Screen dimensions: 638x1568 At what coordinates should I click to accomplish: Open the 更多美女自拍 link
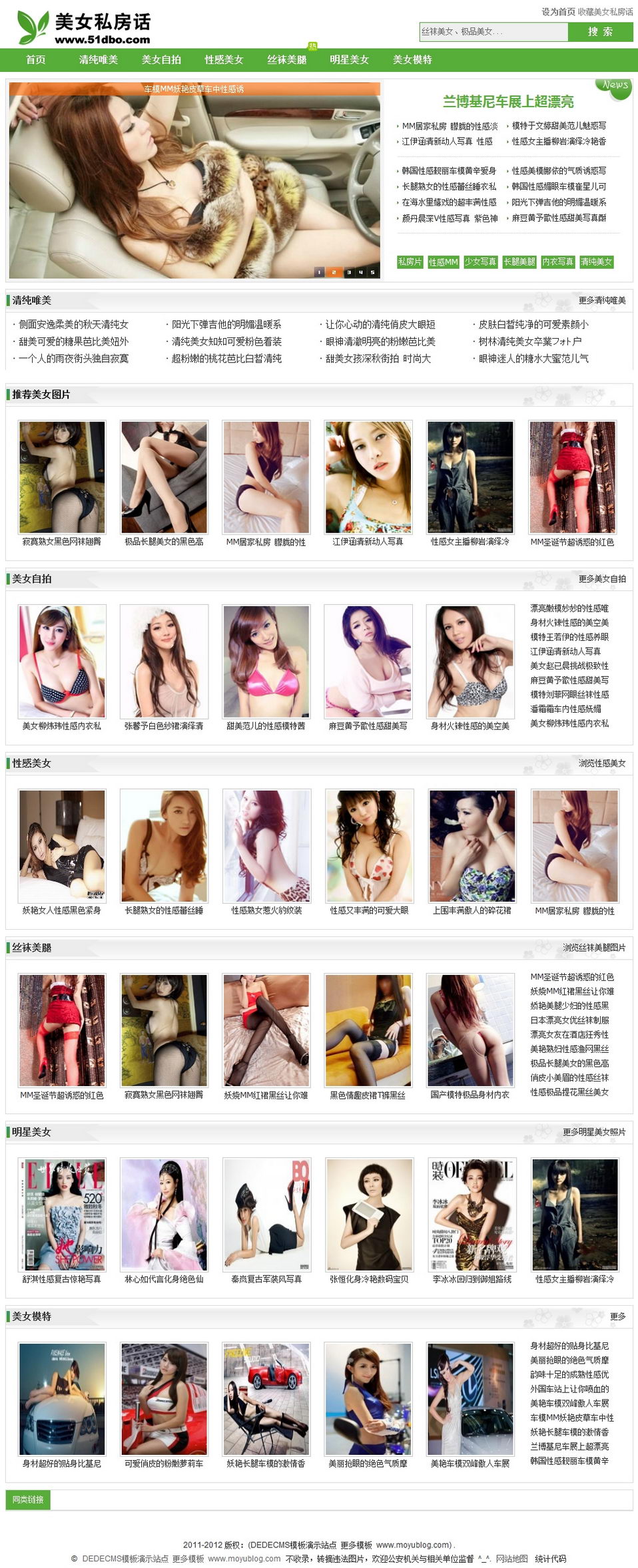[x=602, y=579]
